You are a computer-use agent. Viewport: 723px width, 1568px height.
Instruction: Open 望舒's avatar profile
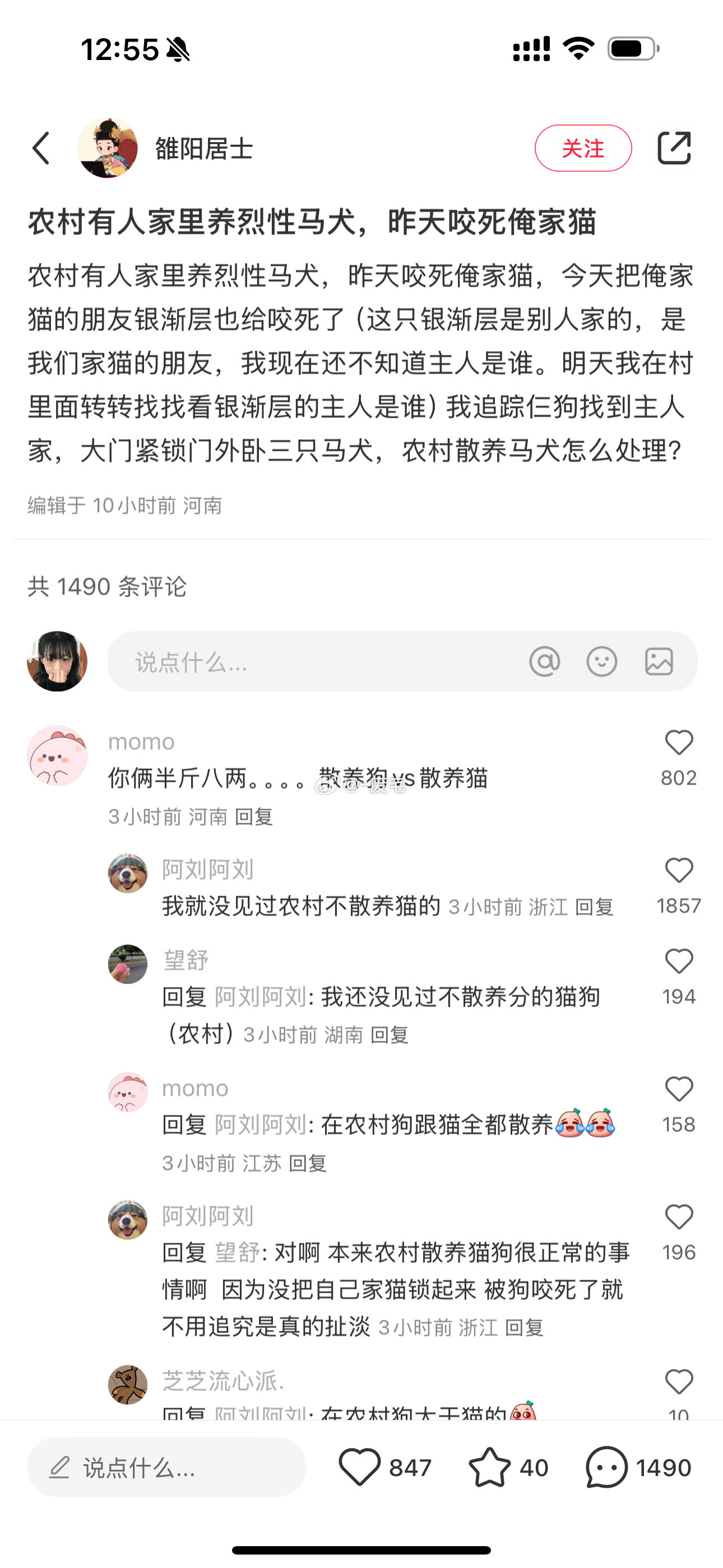[x=128, y=964]
